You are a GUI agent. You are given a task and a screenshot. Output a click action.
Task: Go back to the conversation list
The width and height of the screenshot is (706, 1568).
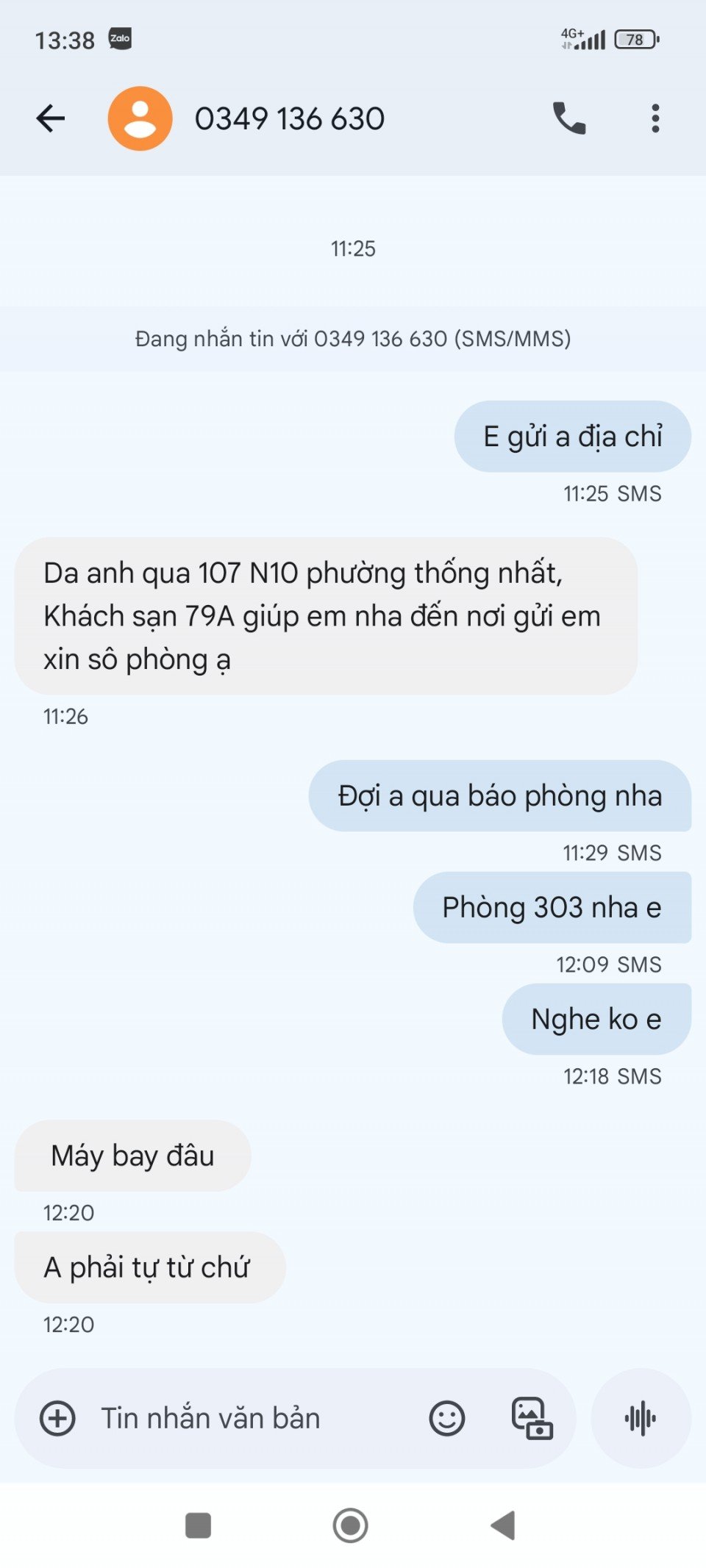[x=51, y=118]
